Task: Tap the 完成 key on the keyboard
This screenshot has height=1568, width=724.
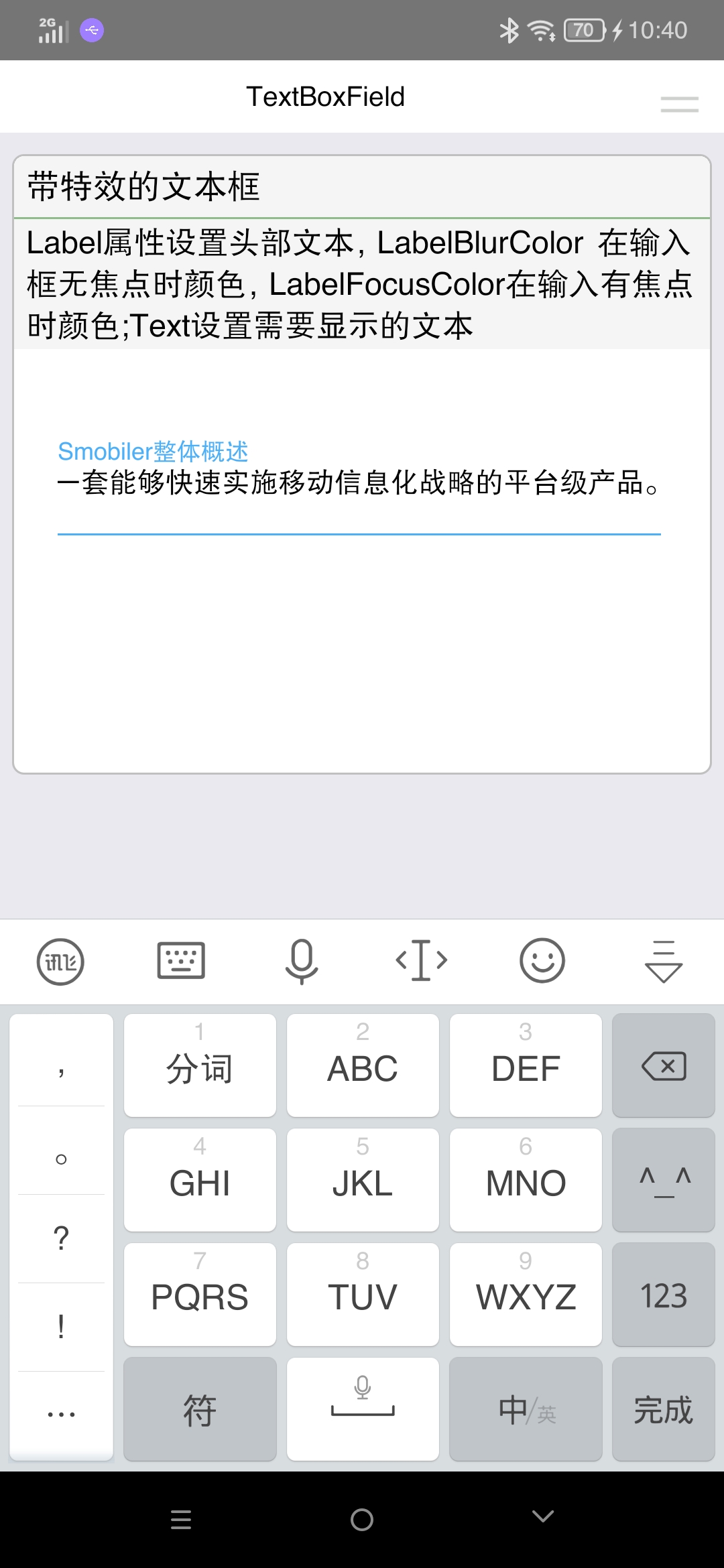Action: (x=664, y=1409)
